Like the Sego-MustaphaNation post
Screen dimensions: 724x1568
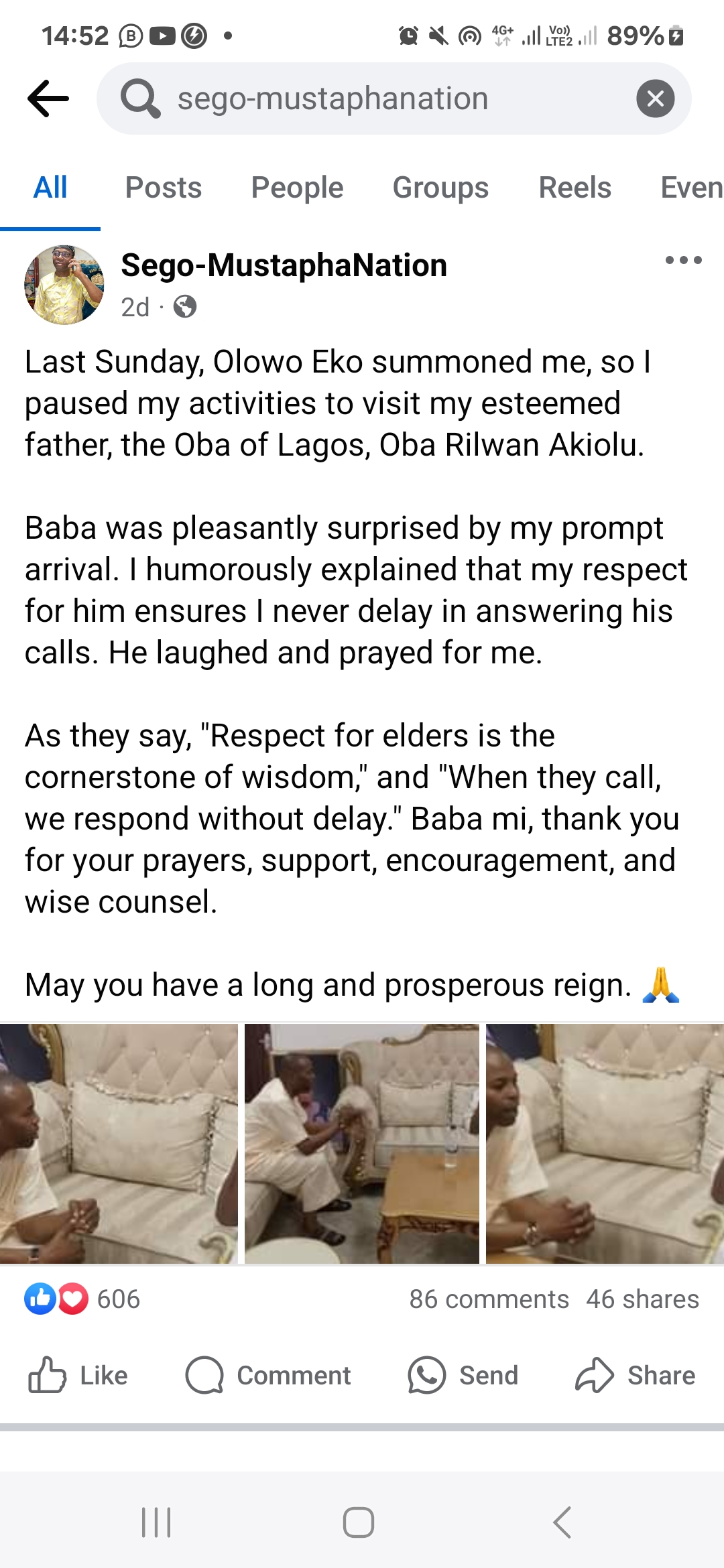(78, 1375)
